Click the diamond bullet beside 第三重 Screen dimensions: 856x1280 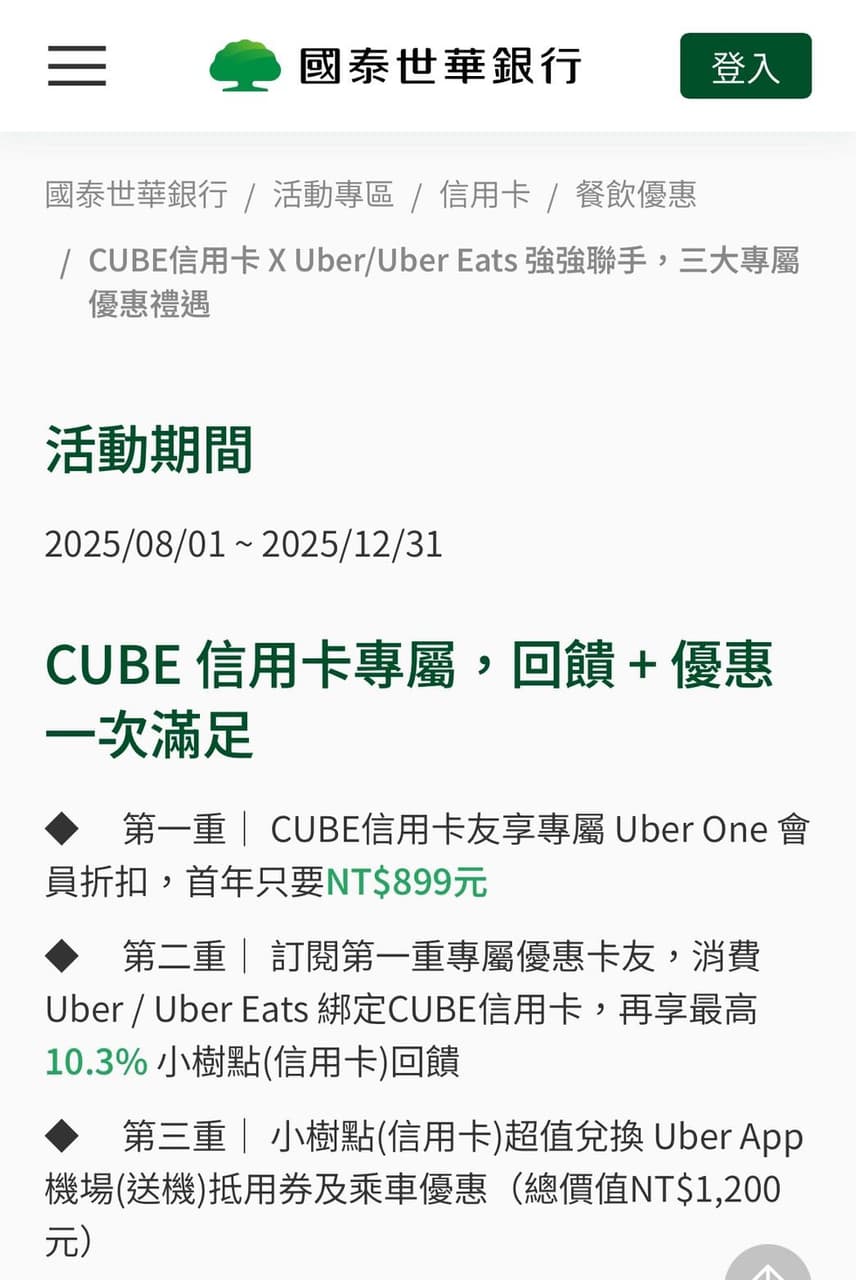pyautogui.click(x=60, y=1136)
